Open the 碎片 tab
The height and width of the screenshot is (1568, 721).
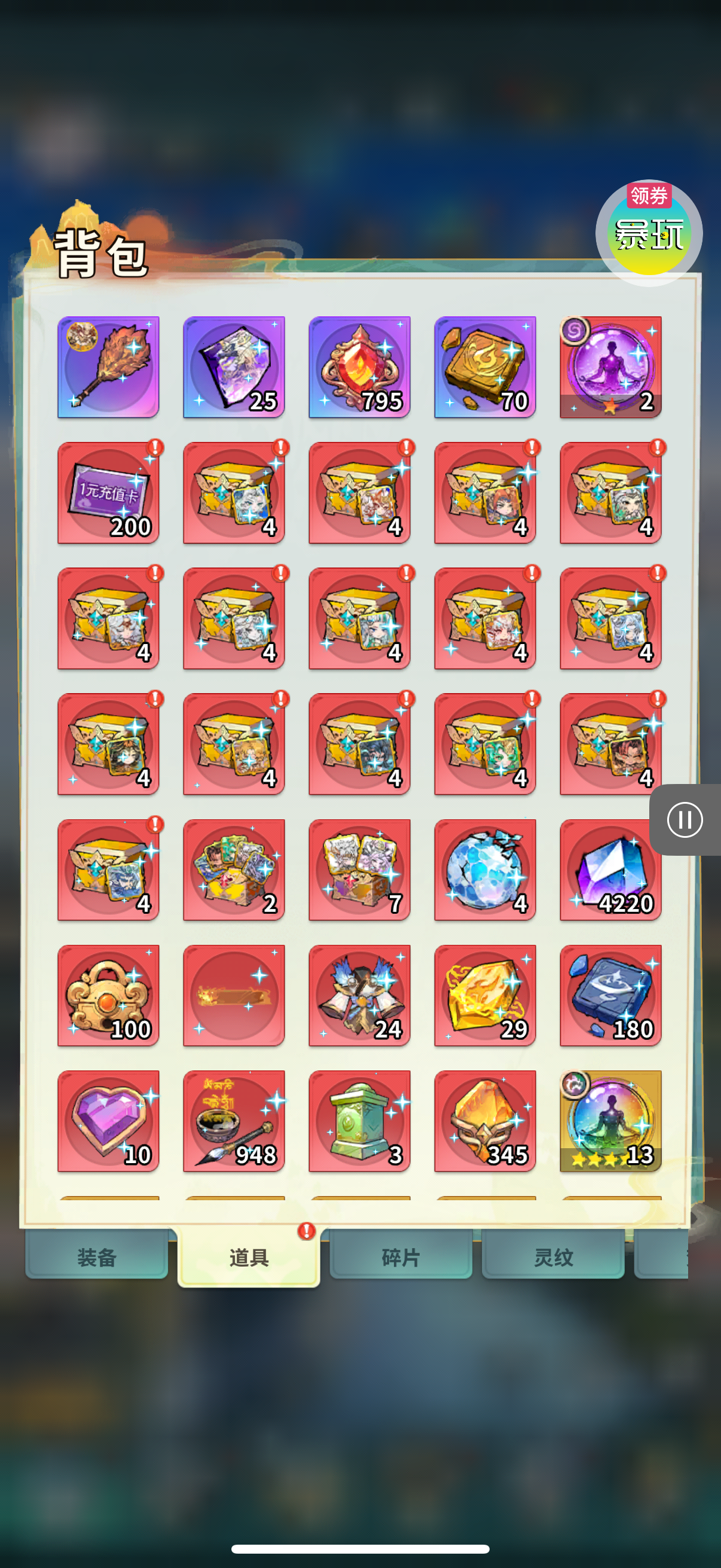(x=401, y=1257)
